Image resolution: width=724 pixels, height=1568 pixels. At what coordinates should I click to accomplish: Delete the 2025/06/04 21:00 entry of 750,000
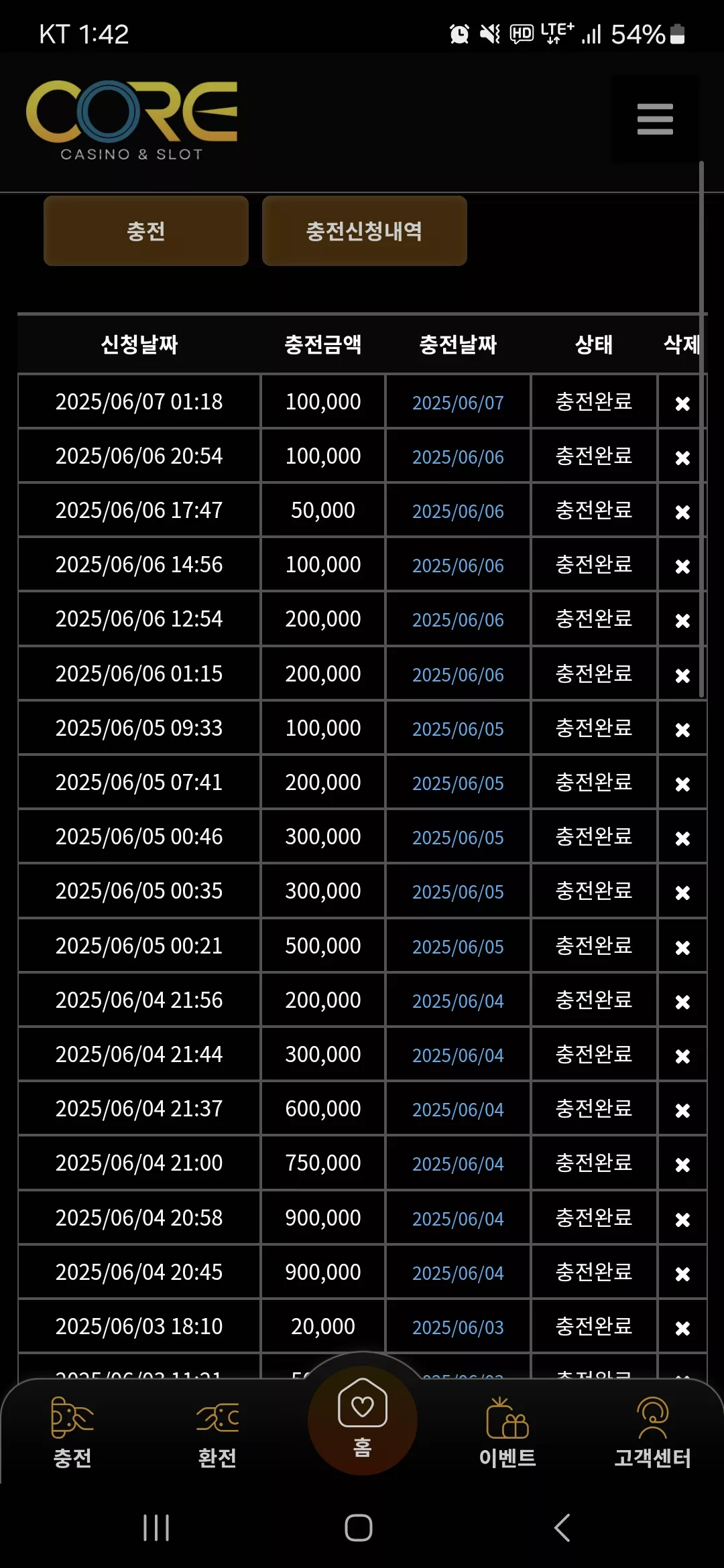pyautogui.click(x=682, y=1165)
